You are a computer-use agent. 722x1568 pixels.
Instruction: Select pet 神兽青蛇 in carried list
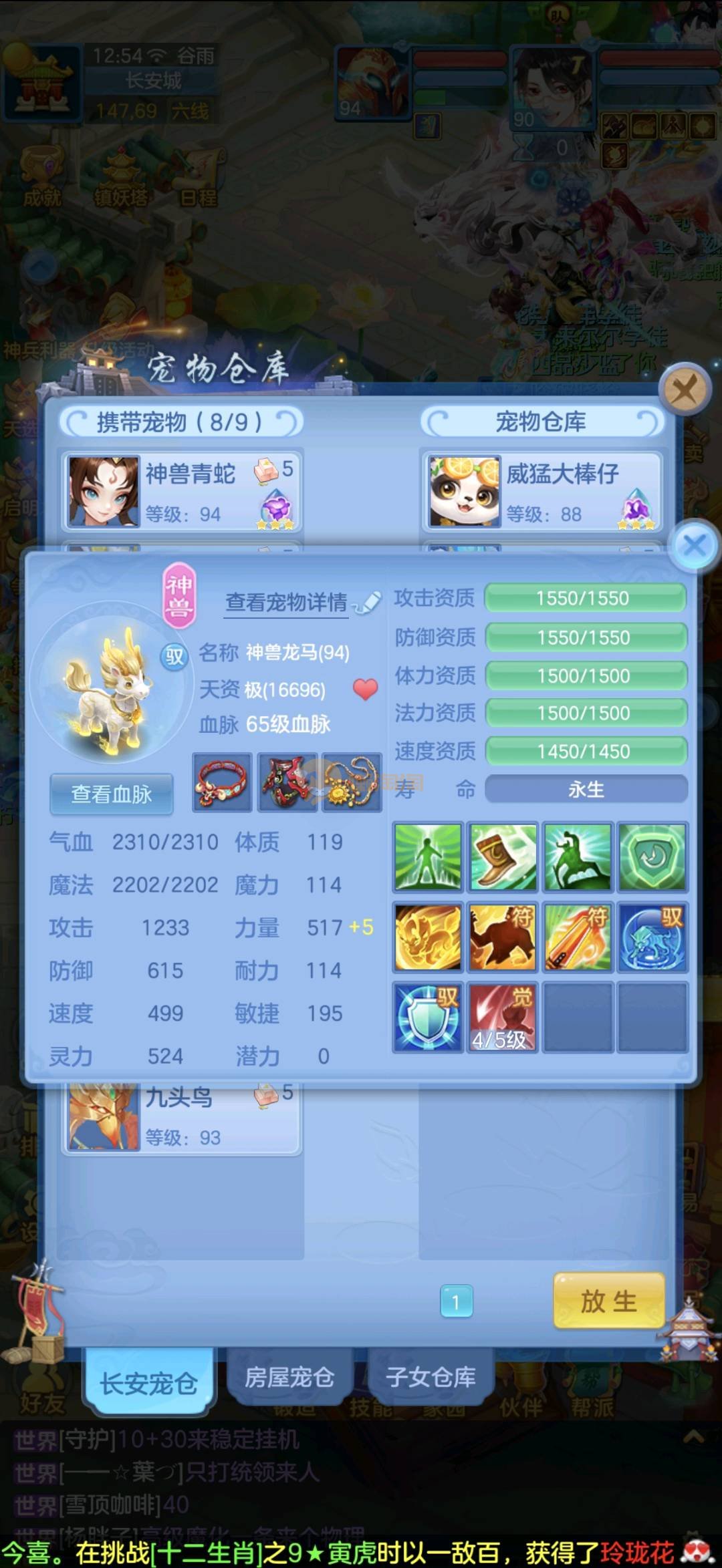[182, 492]
